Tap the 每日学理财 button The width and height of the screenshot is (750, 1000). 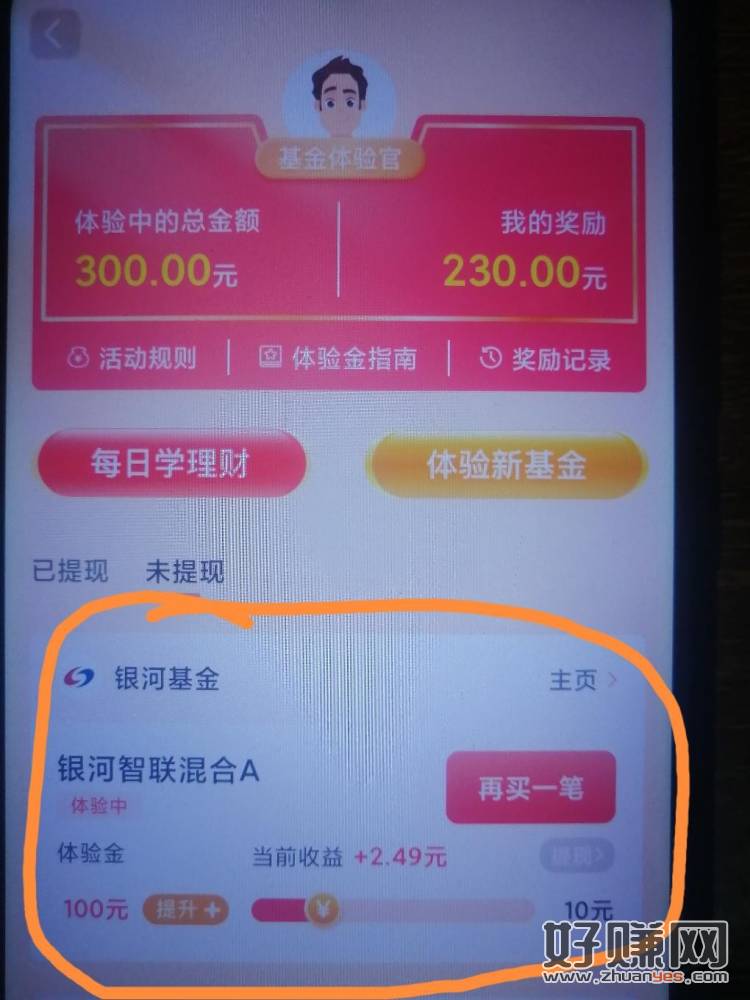169,464
